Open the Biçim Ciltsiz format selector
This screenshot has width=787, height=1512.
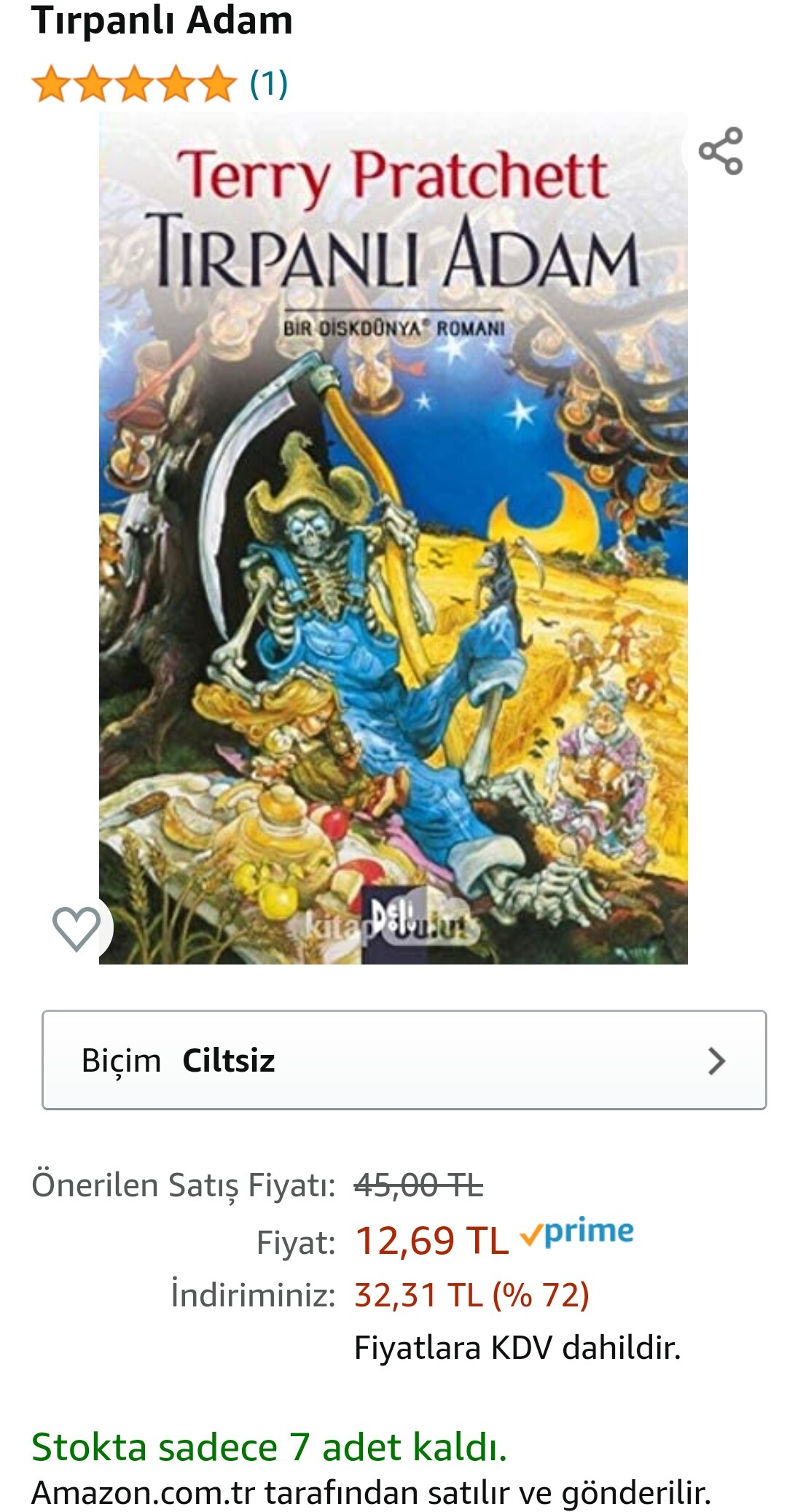[404, 1060]
